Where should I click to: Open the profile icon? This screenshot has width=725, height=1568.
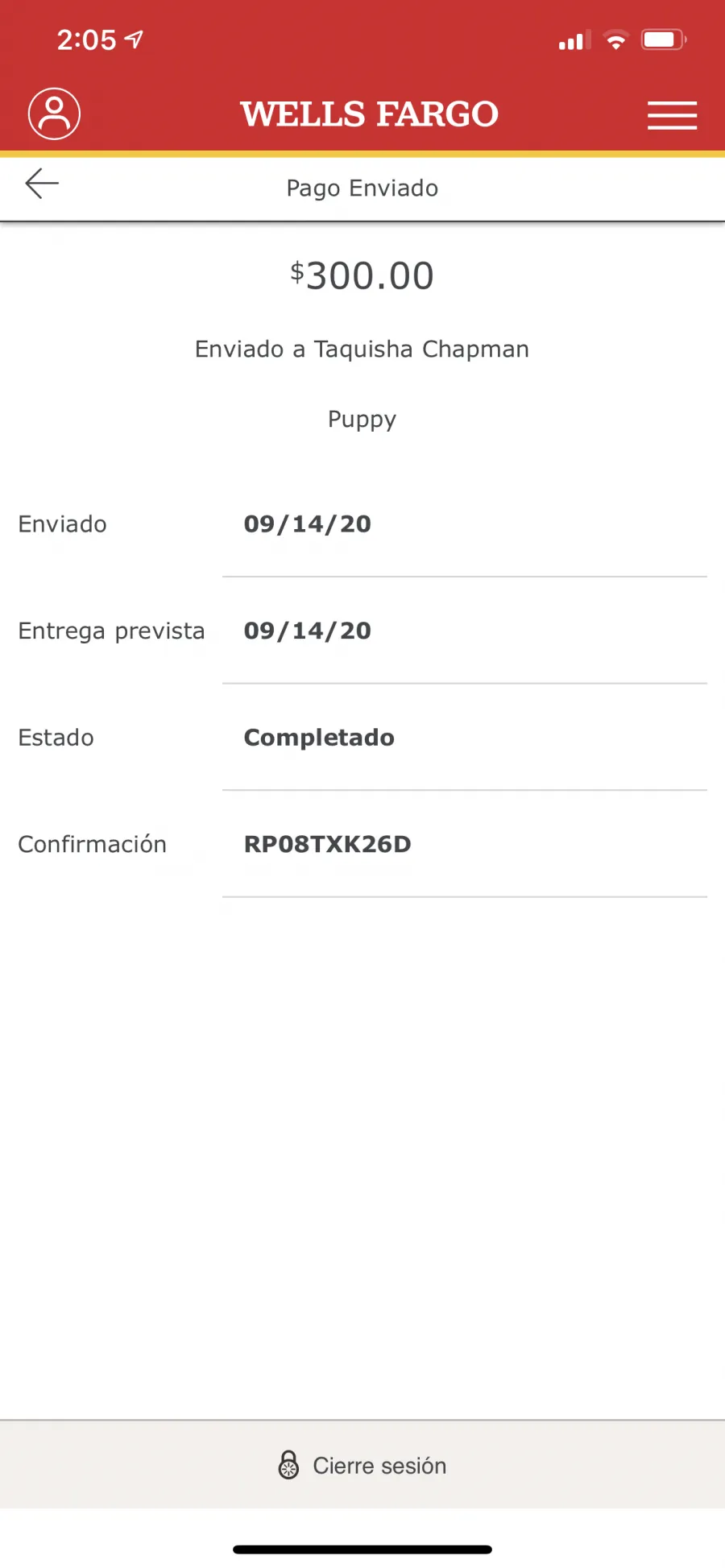(54, 114)
